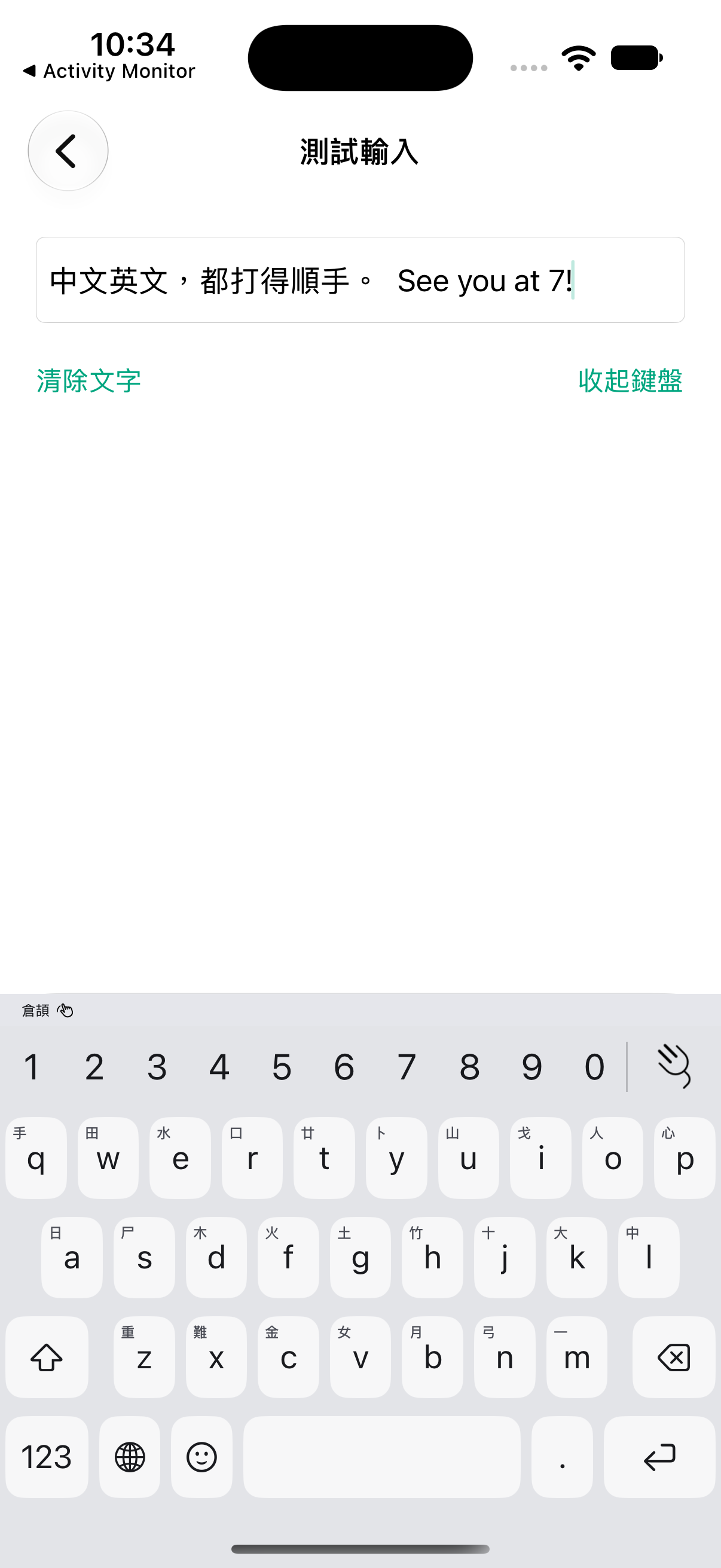The height and width of the screenshot is (1568, 721).
Task: Tap the period key
Action: [x=562, y=1457]
